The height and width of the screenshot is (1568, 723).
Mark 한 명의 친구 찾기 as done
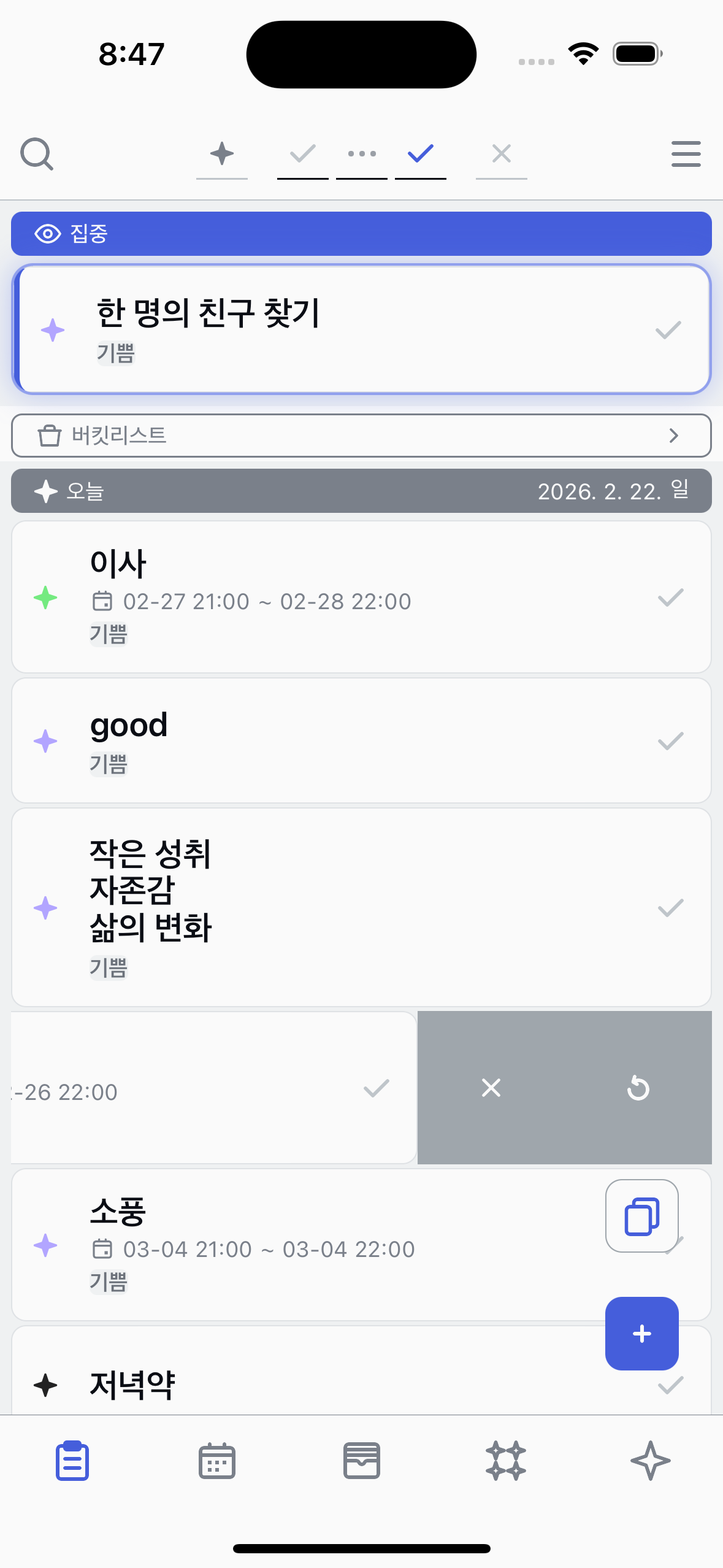click(668, 330)
